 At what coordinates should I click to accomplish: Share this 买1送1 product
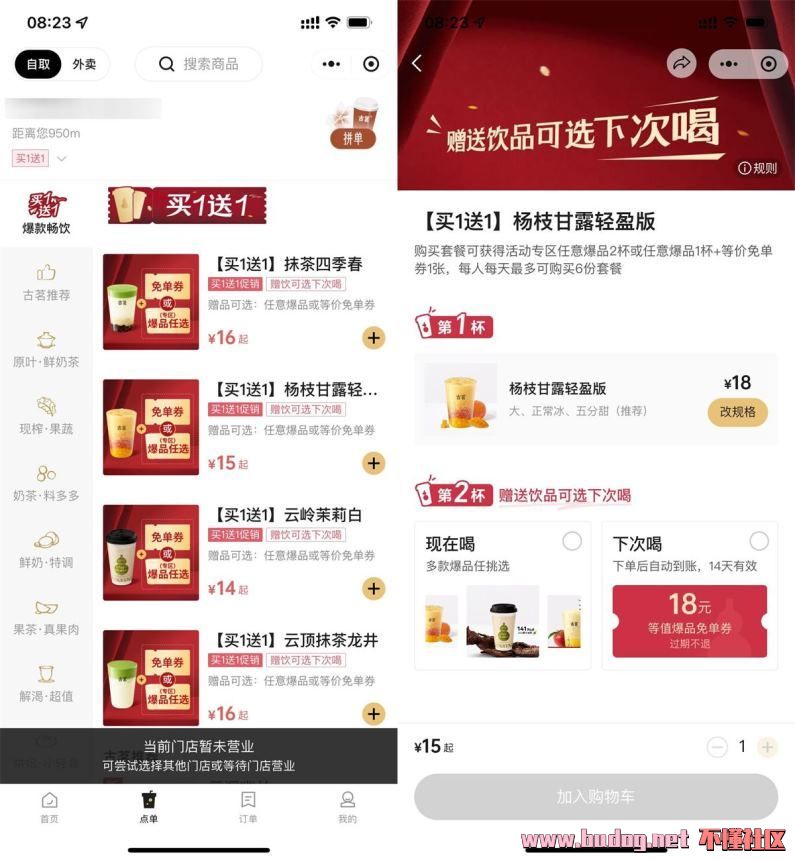682,64
